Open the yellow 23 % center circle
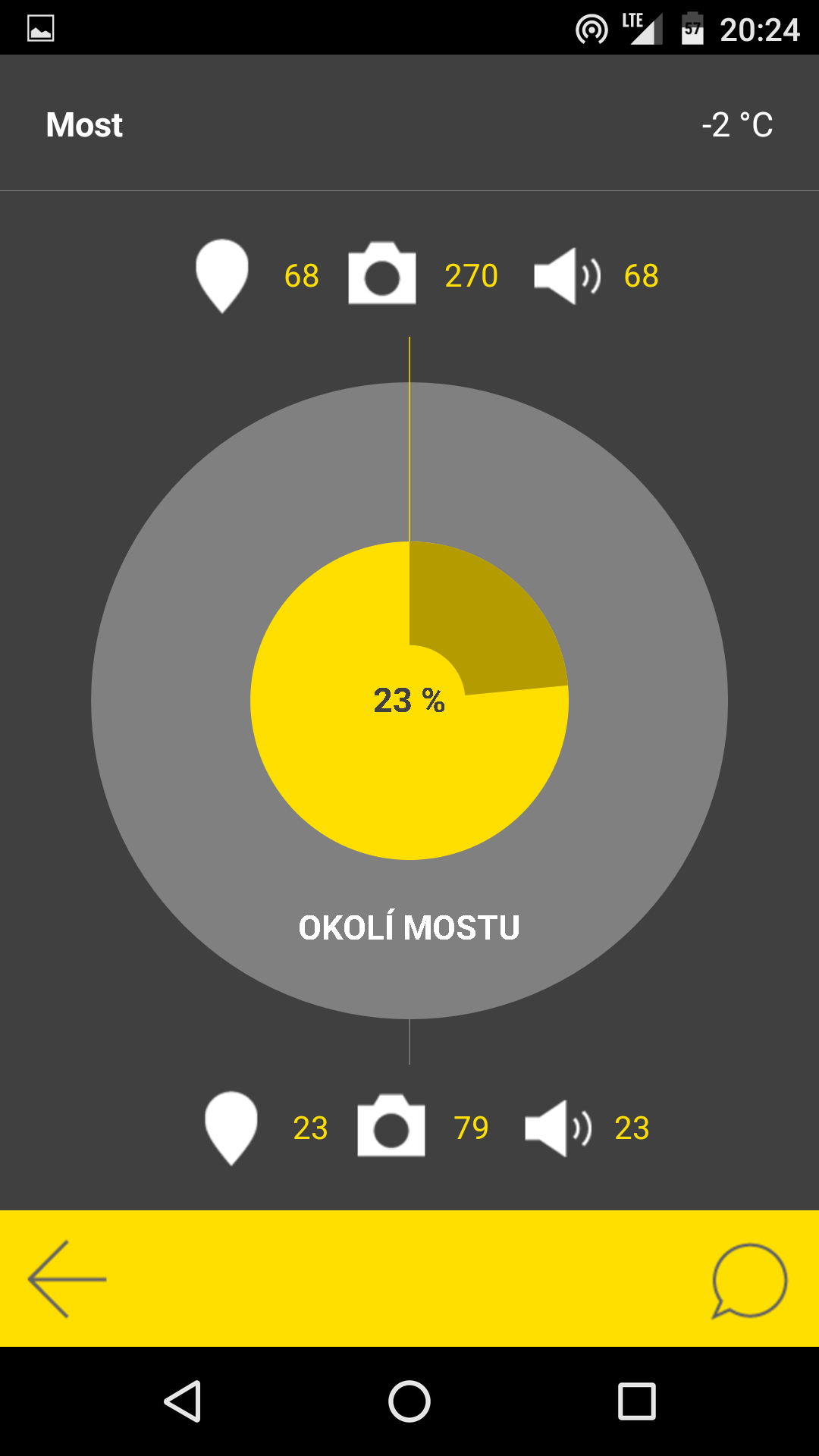 tap(409, 700)
